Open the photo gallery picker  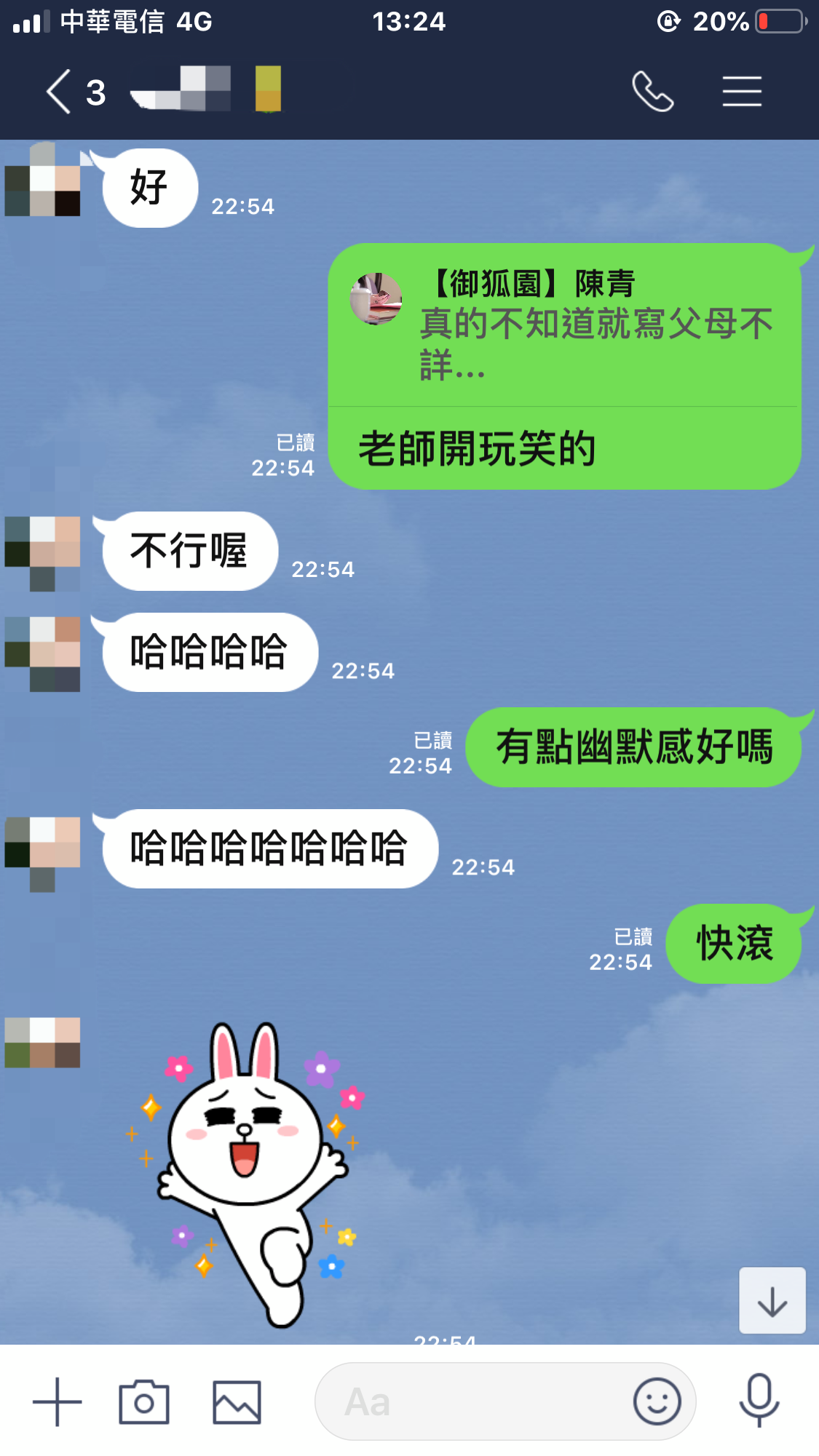point(237,1401)
